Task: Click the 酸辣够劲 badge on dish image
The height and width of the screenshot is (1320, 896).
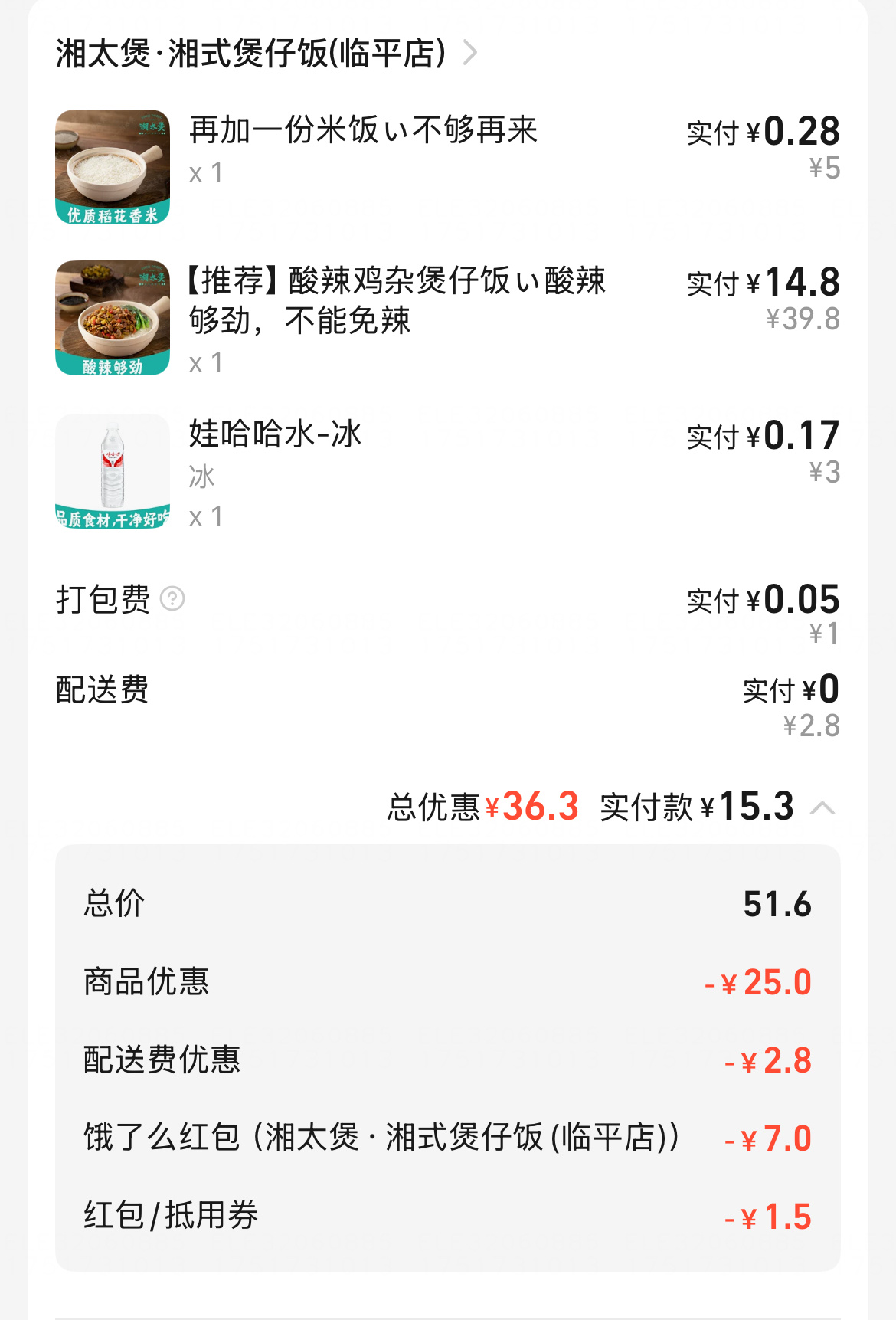Action: [x=113, y=366]
